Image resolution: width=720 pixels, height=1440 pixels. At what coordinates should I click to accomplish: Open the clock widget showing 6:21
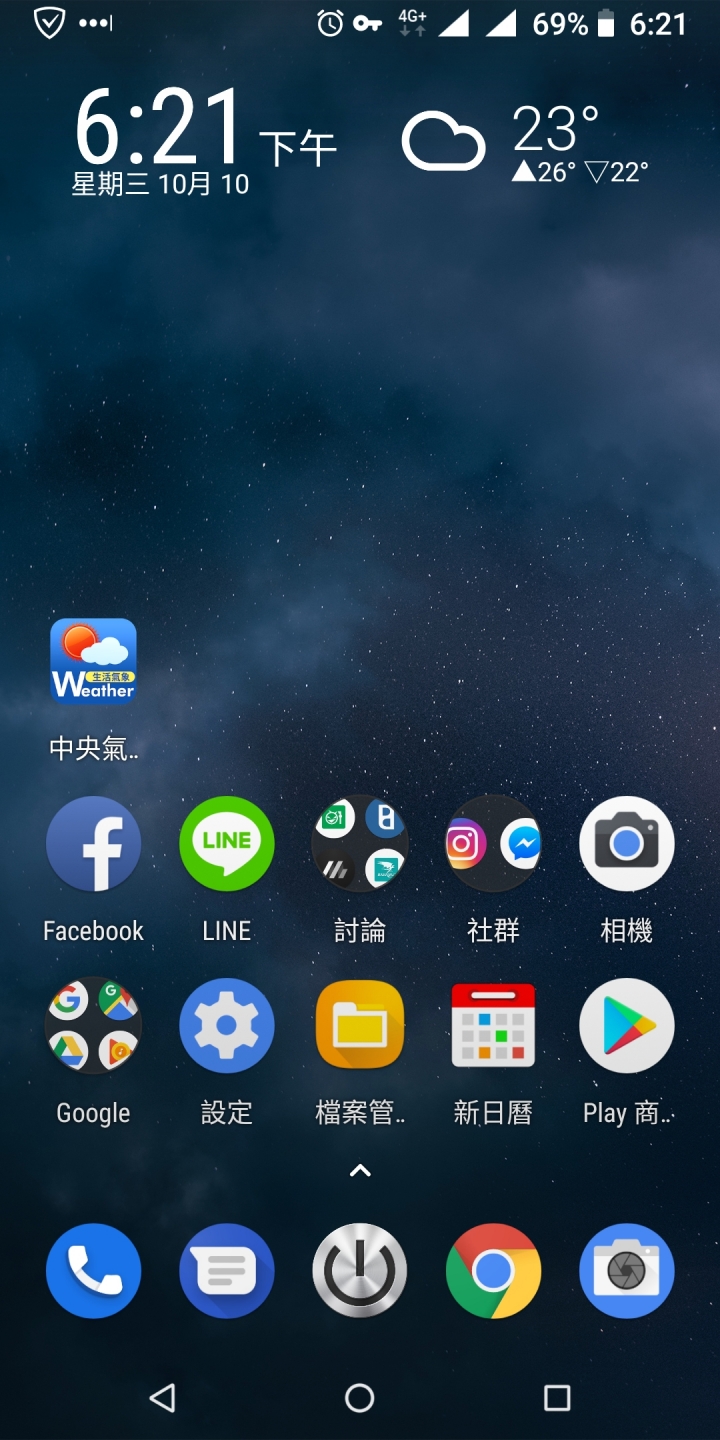click(x=160, y=130)
